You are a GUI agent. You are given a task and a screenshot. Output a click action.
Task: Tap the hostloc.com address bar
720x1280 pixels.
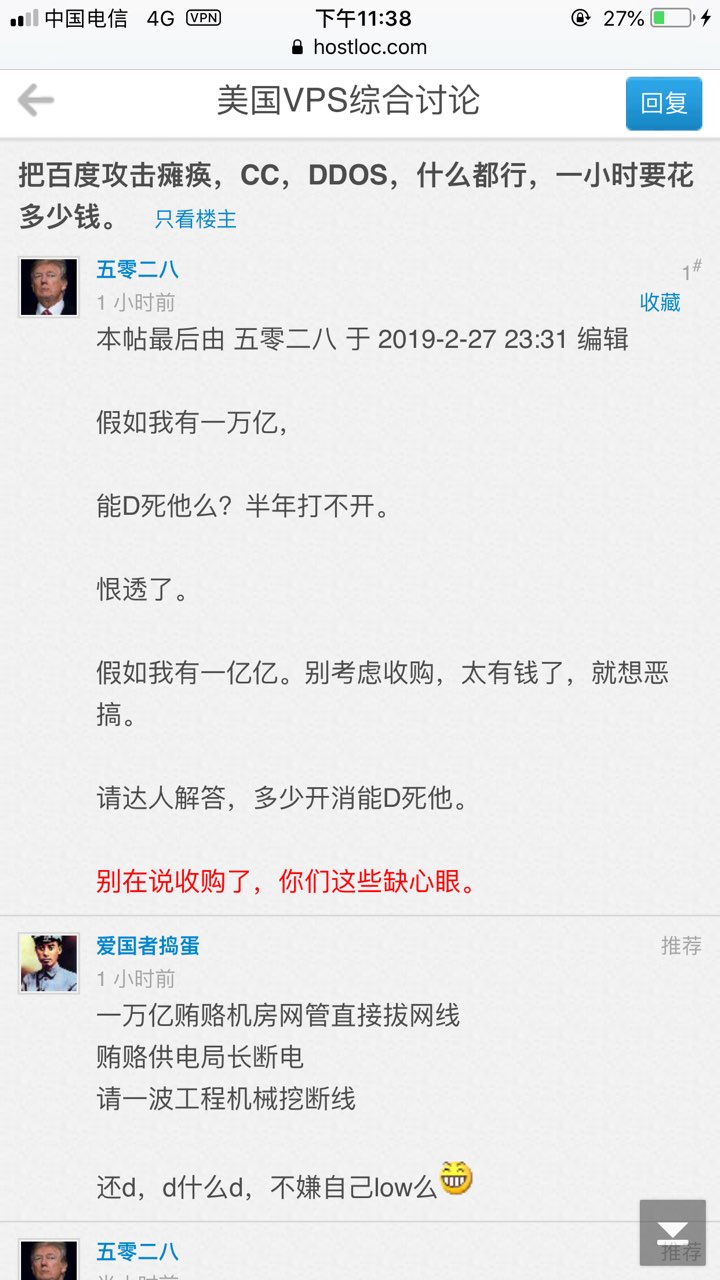coord(360,47)
